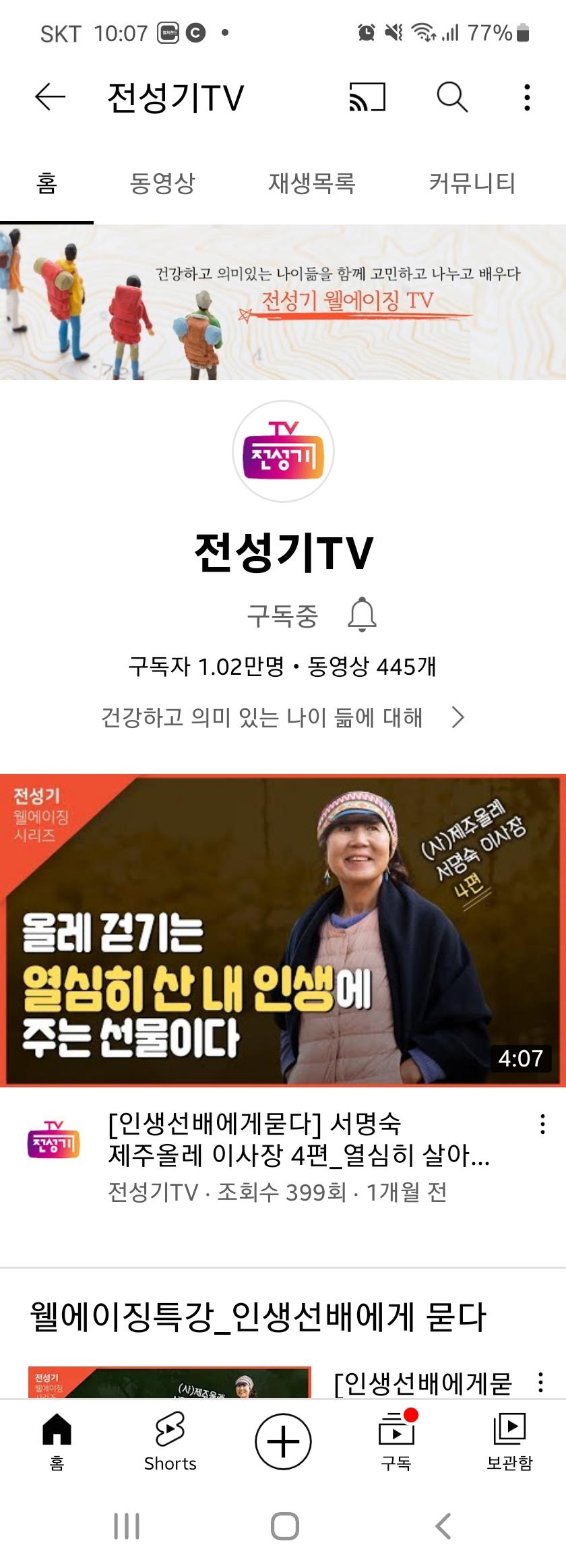Screen dimensions: 566x1568
Task: Play the featured 올레 걷기는 video thumbnail
Action: (283, 930)
